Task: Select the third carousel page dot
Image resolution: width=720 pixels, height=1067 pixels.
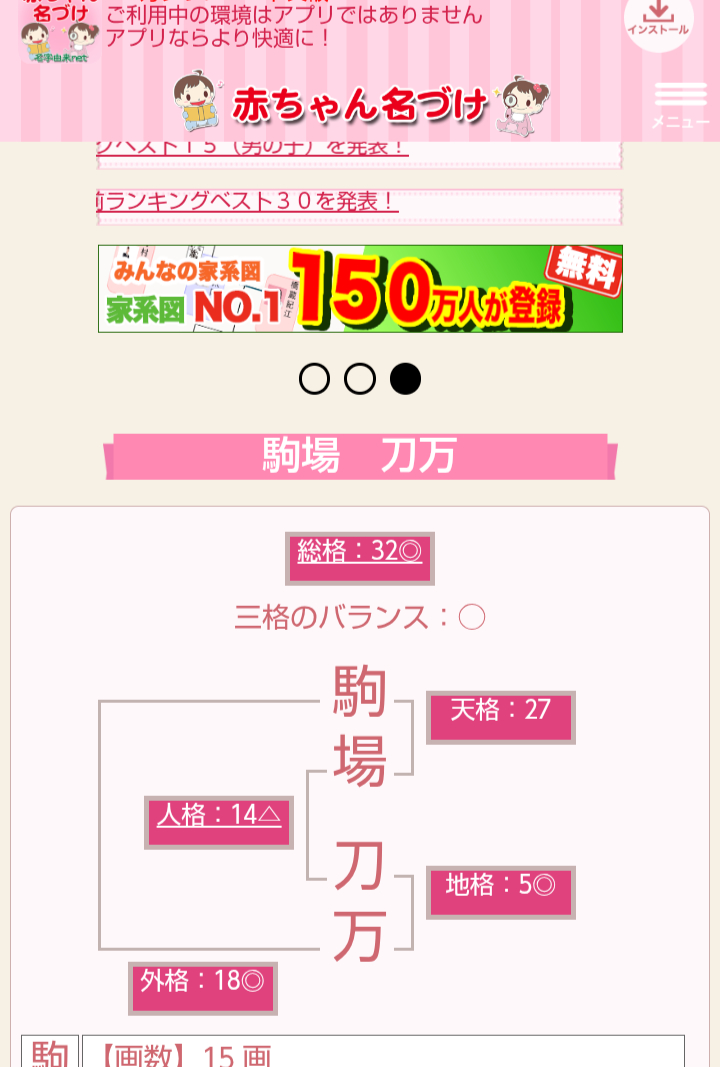Action: [405, 379]
